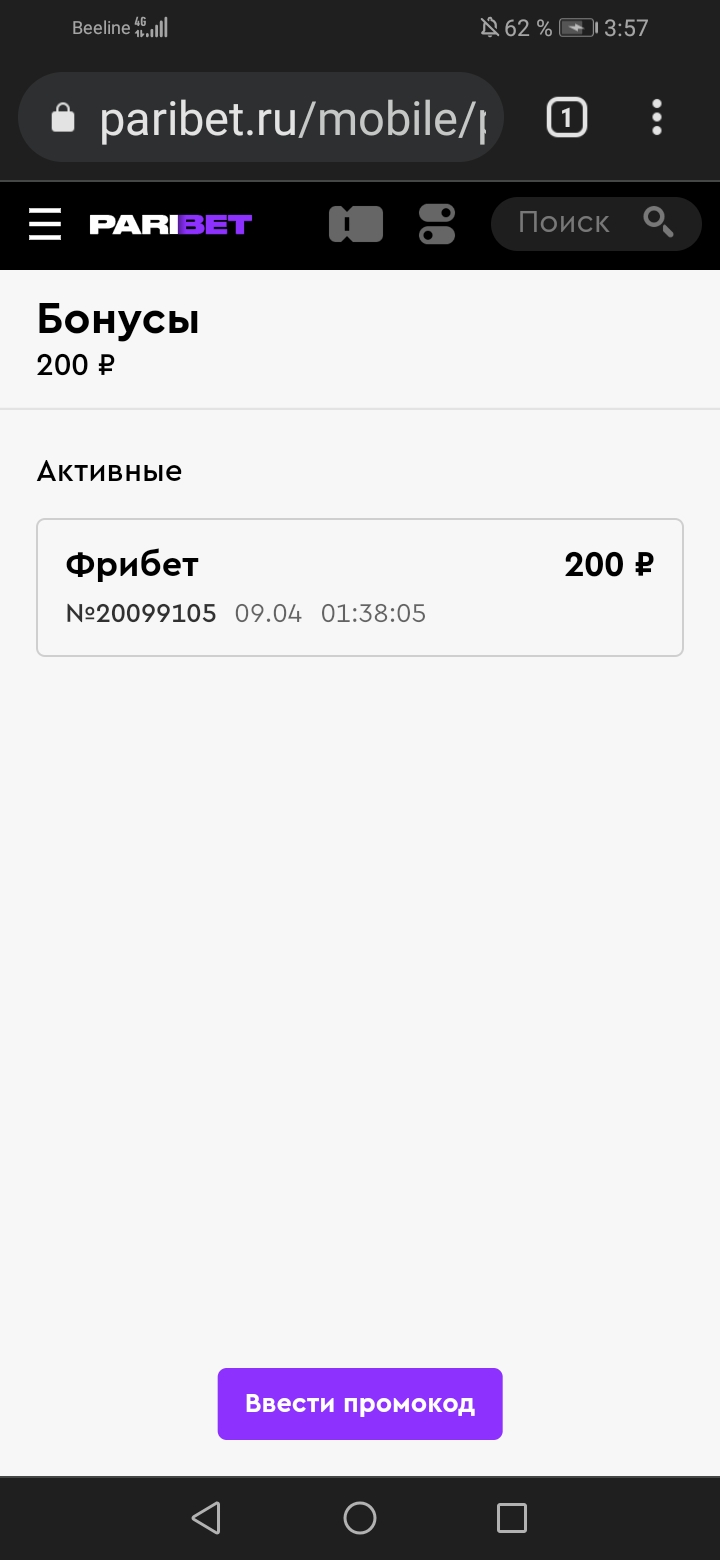720x1560 pixels.
Task: Select the Активные bonuses section header
Action: click(x=109, y=470)
